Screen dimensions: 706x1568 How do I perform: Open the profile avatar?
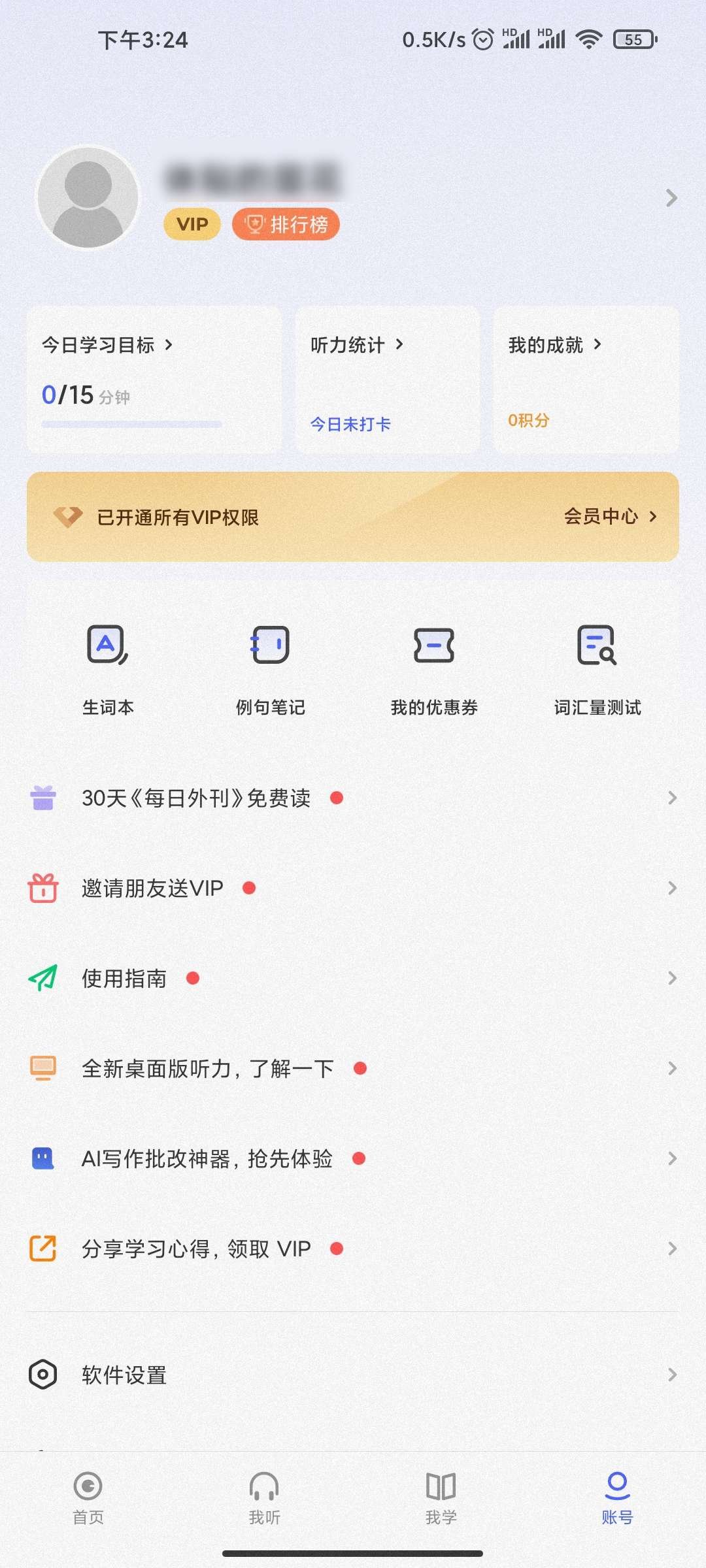[88, 197]
